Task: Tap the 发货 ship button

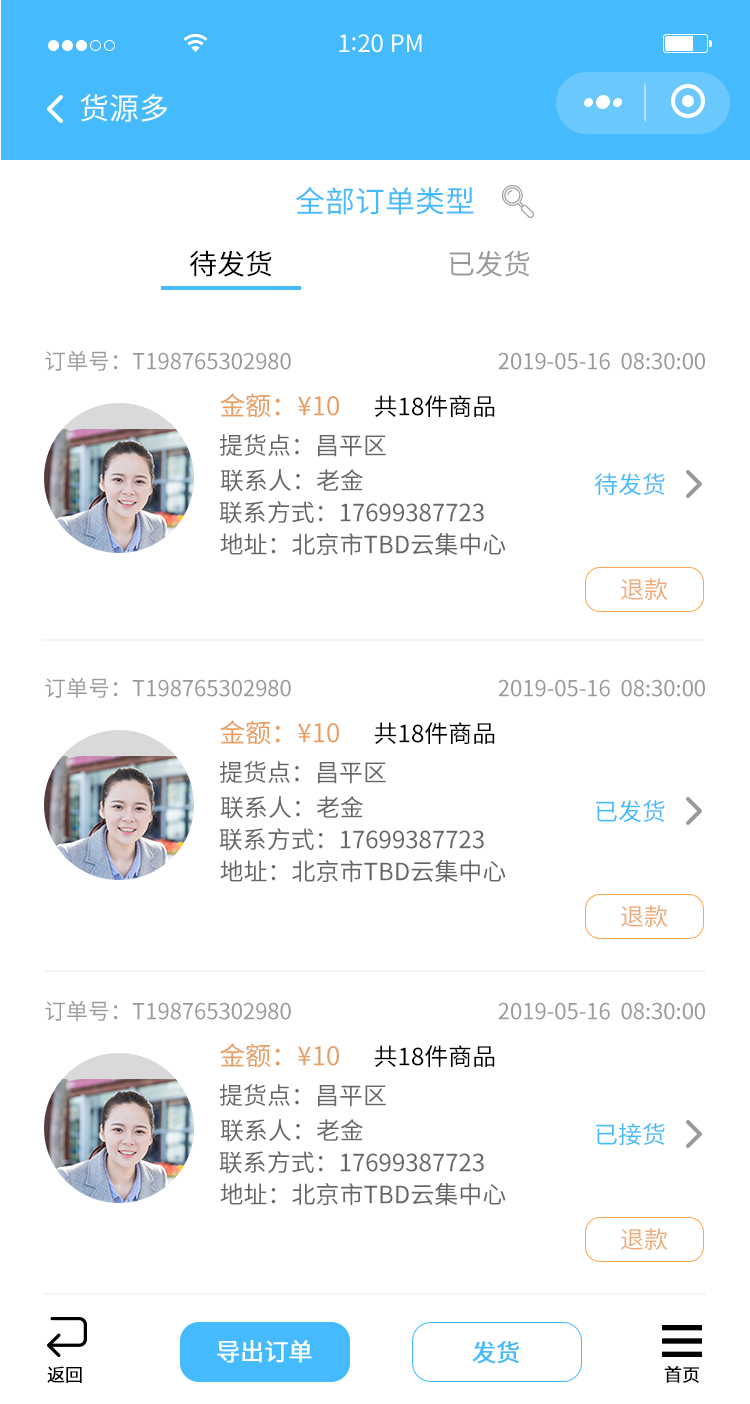Action: (x=496, y=1352)
